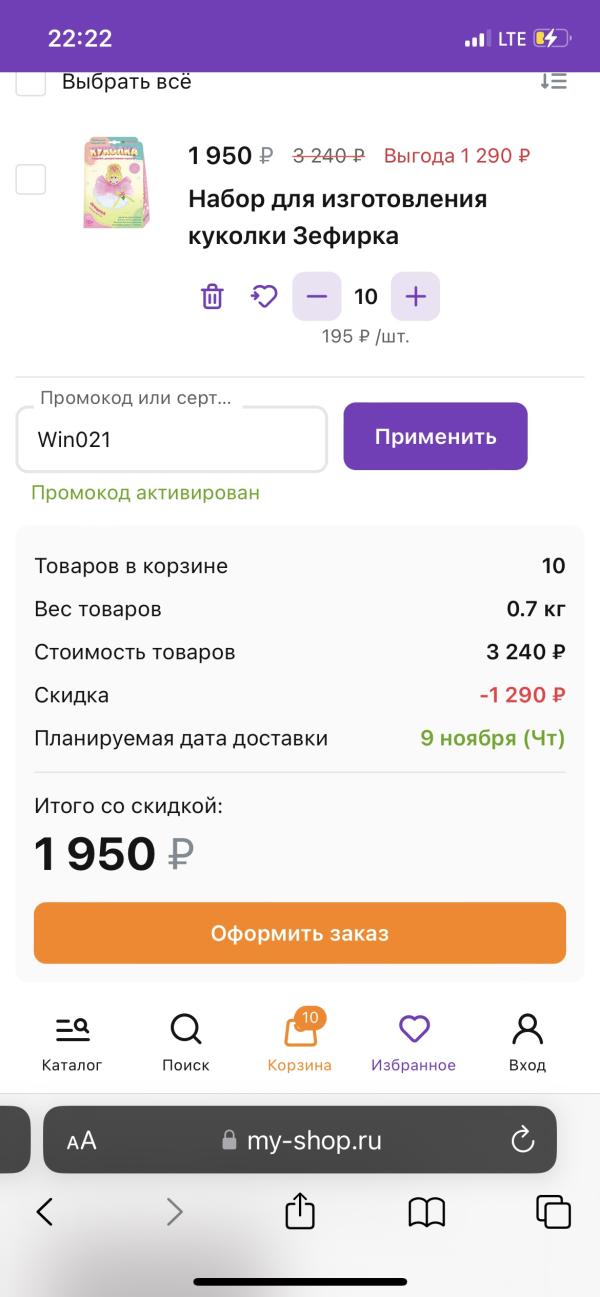Image resolution: width=600 pixels, height=1297 pixels.
Task: Open the sort order icon
Action: [553, 82]
